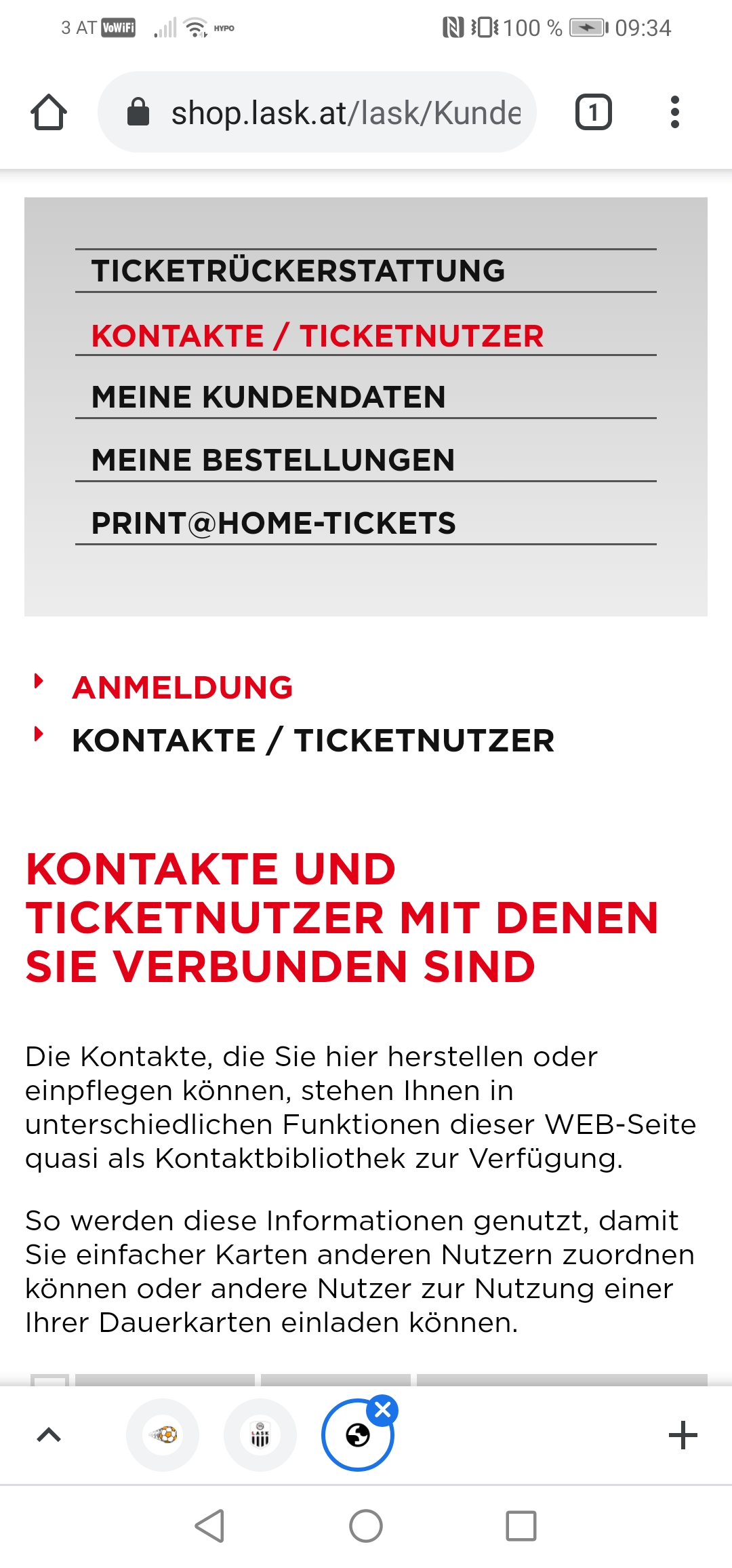Open the tab switcher showing 1 tab
732x1568 pixels.
coord(593,112)
